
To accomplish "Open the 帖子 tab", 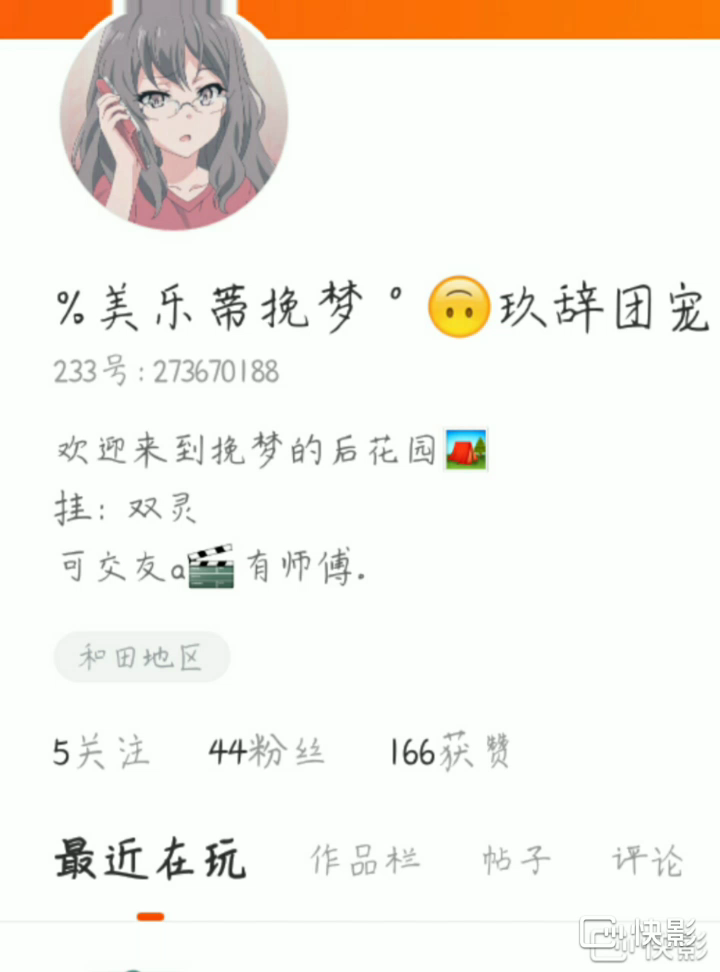I will coord(517,860).
